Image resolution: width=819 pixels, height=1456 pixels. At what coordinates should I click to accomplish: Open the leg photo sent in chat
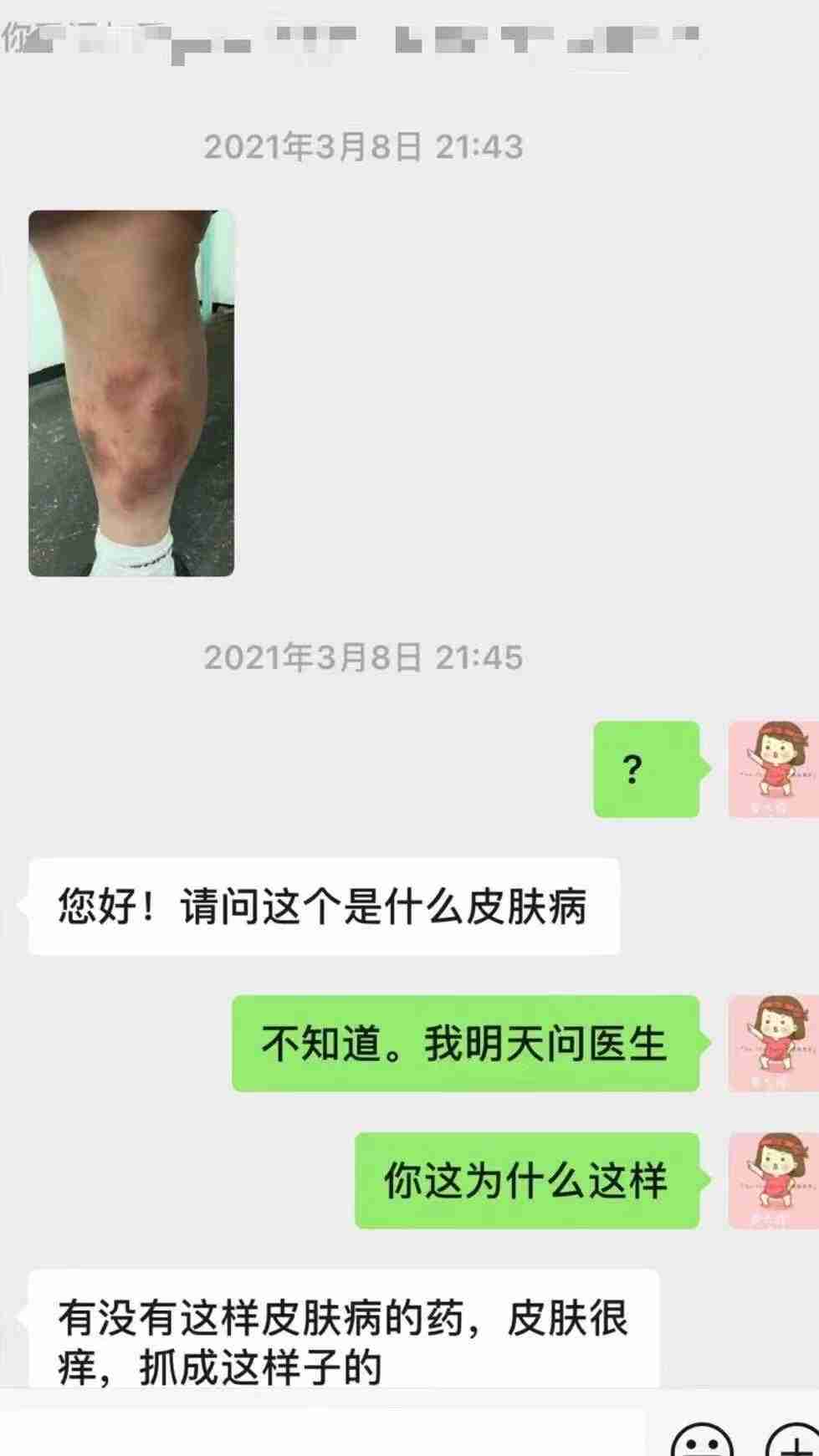(x=131, y=393)
